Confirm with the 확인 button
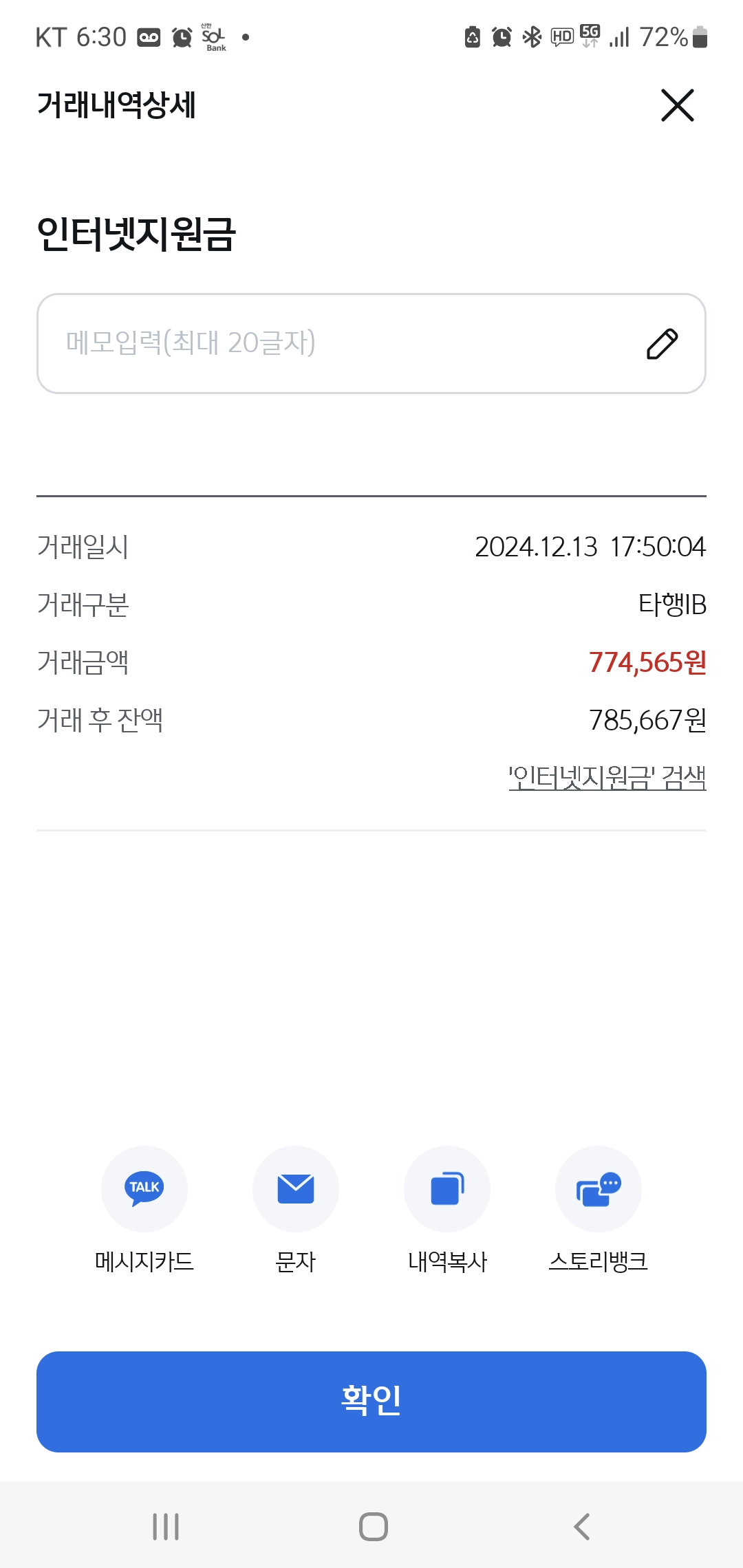This screenshot has height=1568, width=743. (371, 1402)
